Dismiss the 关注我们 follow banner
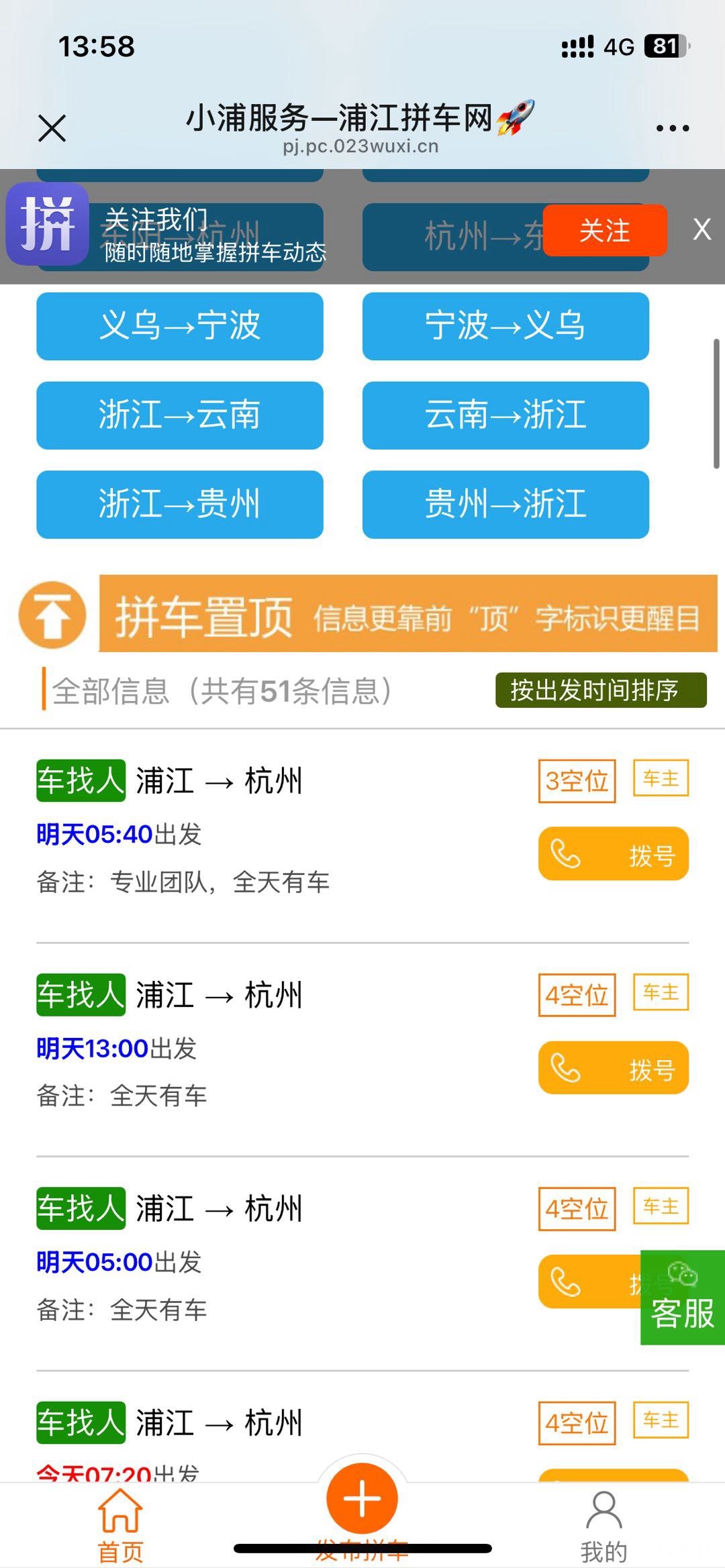This screenshot has width=725, height=1568. 702,229
